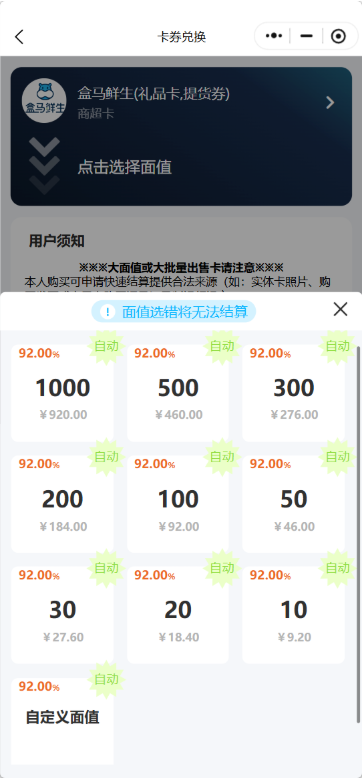The width and height of the screenshot is (362, 779).
Task: Pick the 30 face value card
Action: [x=63, y=615]
